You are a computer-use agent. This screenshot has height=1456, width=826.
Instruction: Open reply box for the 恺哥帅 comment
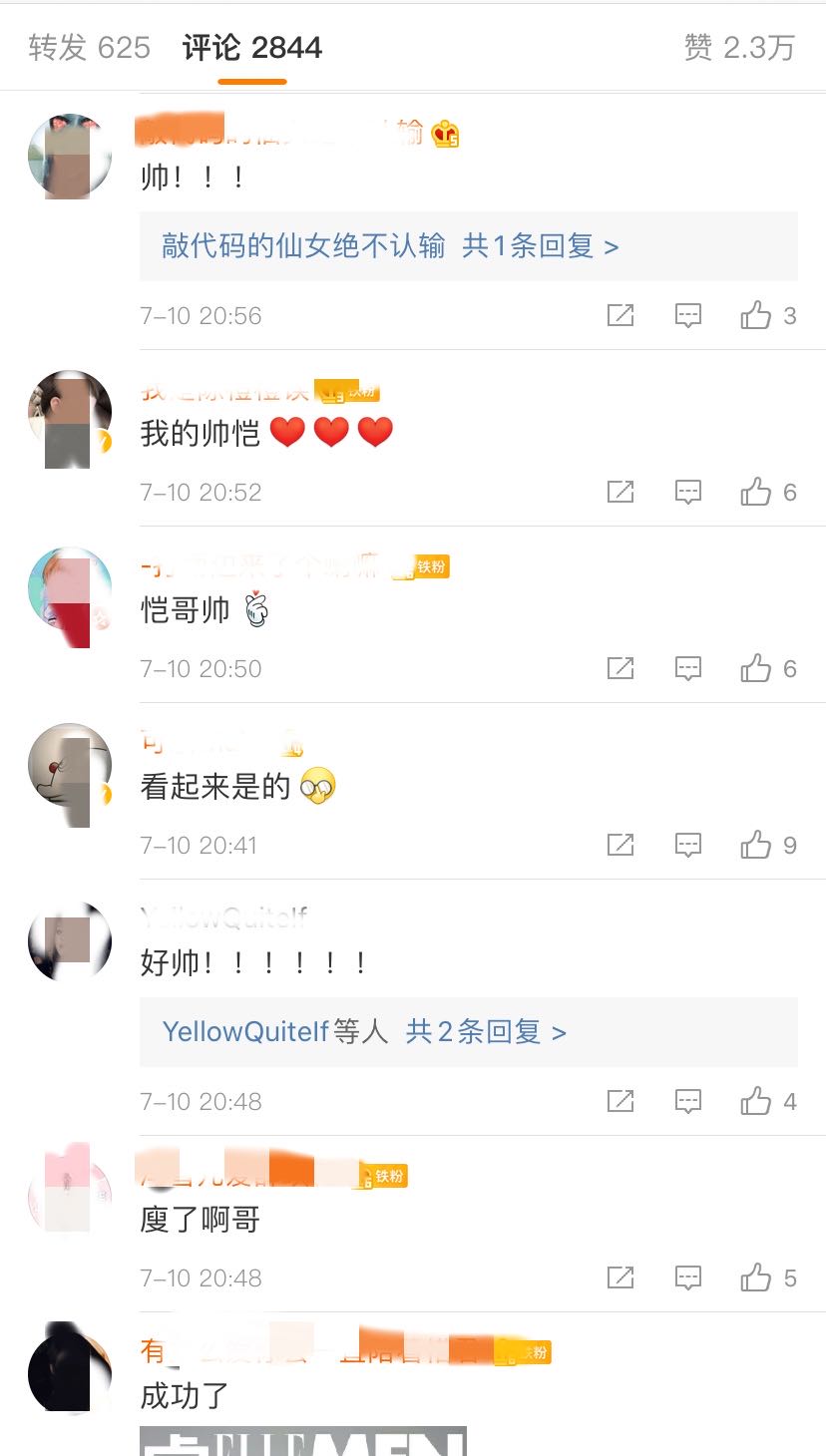[688, 668]
